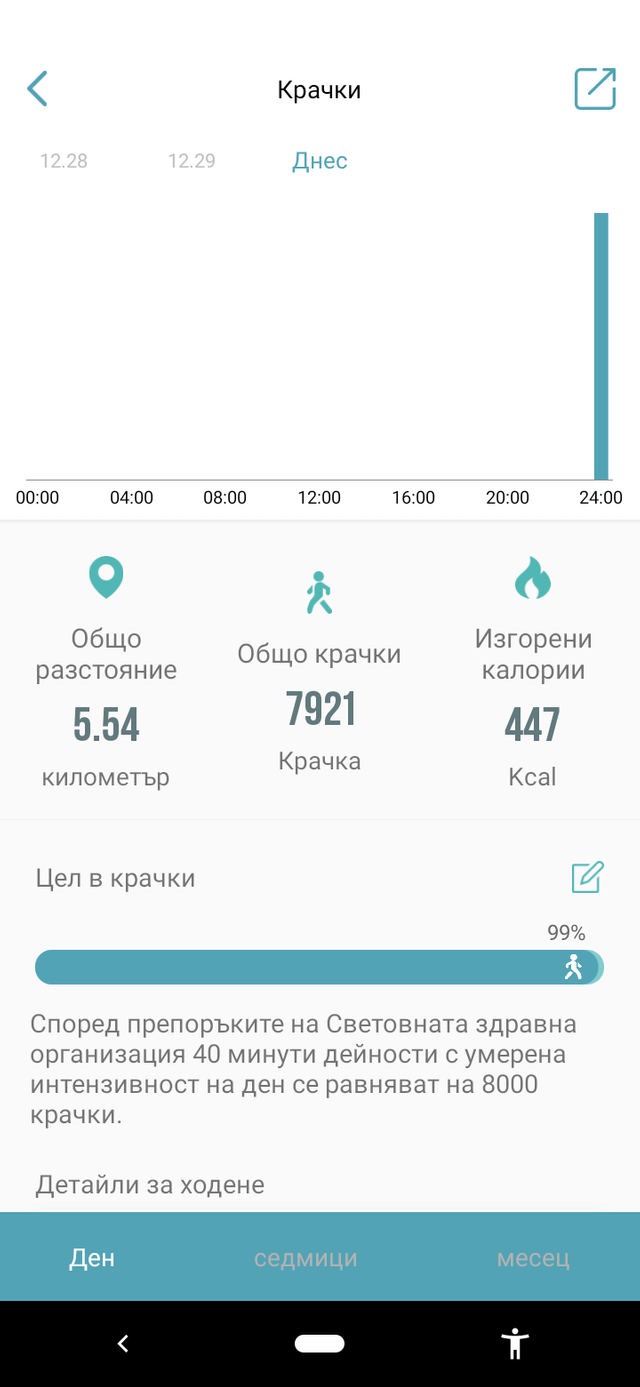Edit the Цел в крачки goal
This screenshot has width=640, height=1387.
[587, 877]
